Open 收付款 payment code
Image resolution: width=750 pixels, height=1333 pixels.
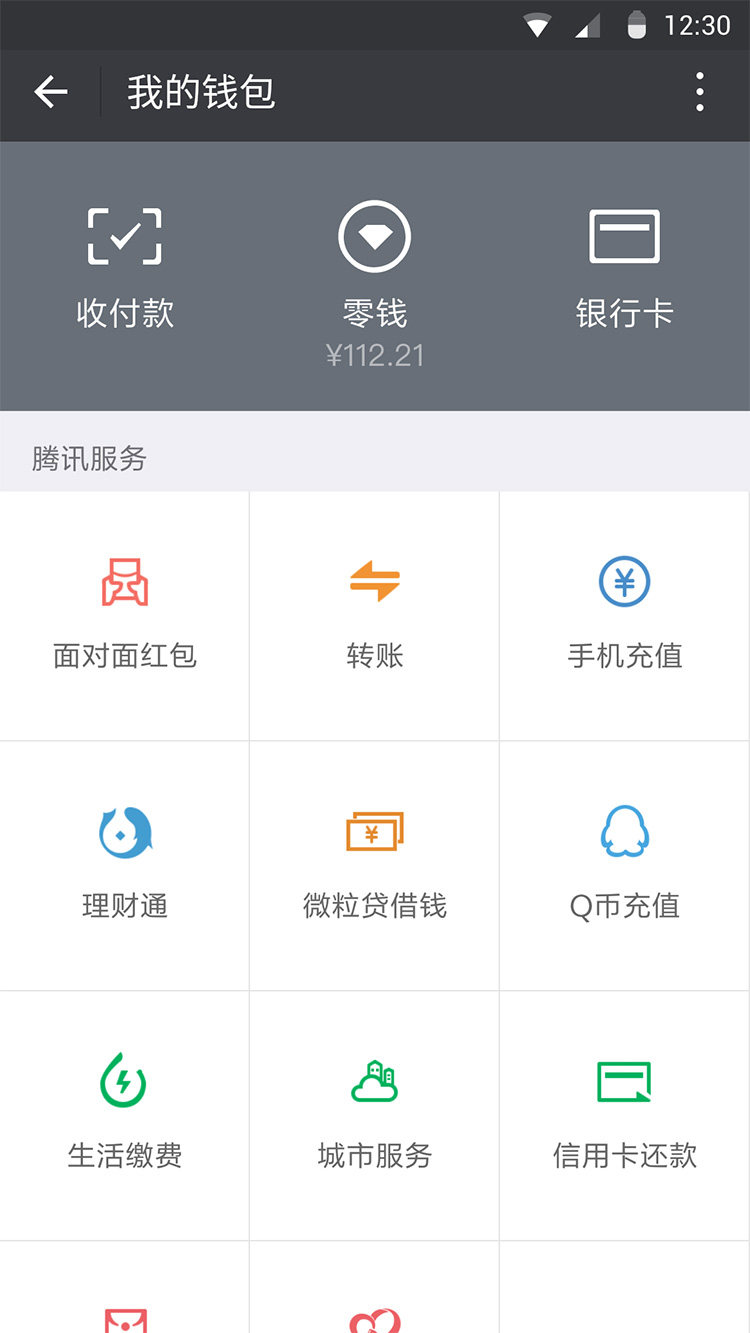pos(125,270)
